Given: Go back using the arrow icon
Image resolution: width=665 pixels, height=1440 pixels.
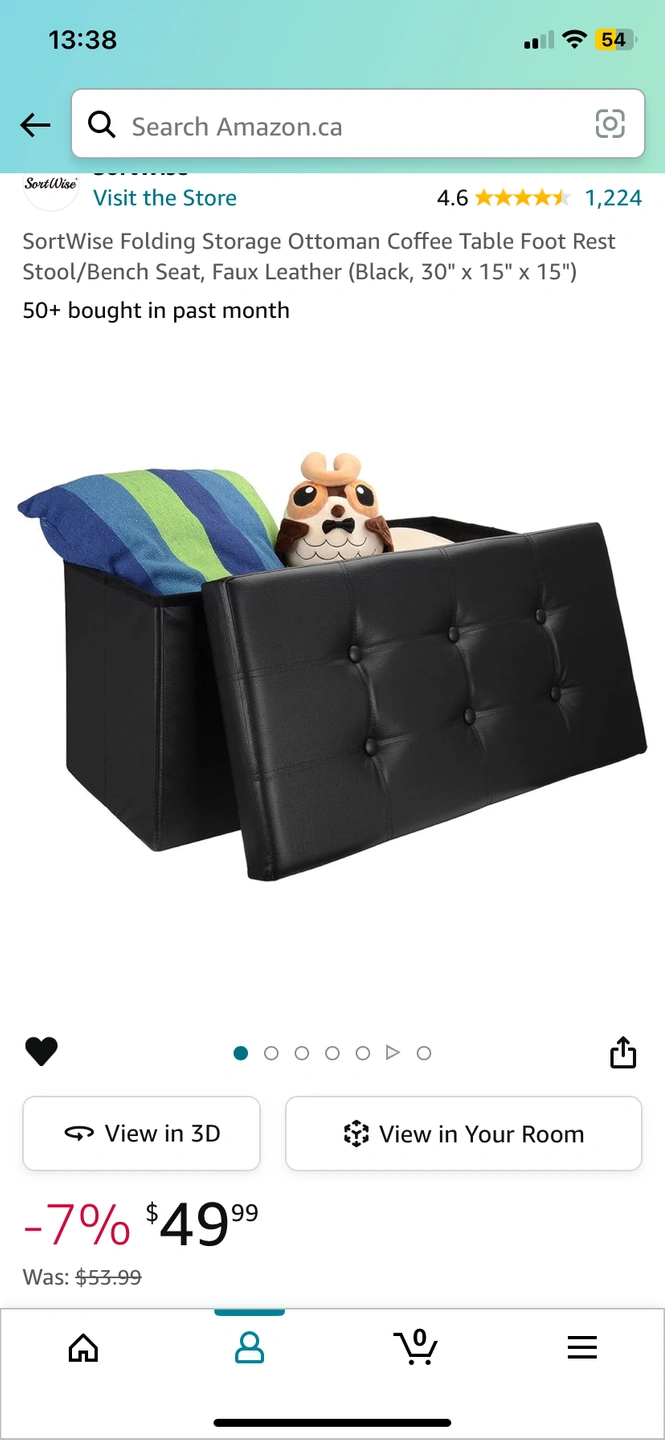Looking at the screenshot, I should tap(35, 125).
